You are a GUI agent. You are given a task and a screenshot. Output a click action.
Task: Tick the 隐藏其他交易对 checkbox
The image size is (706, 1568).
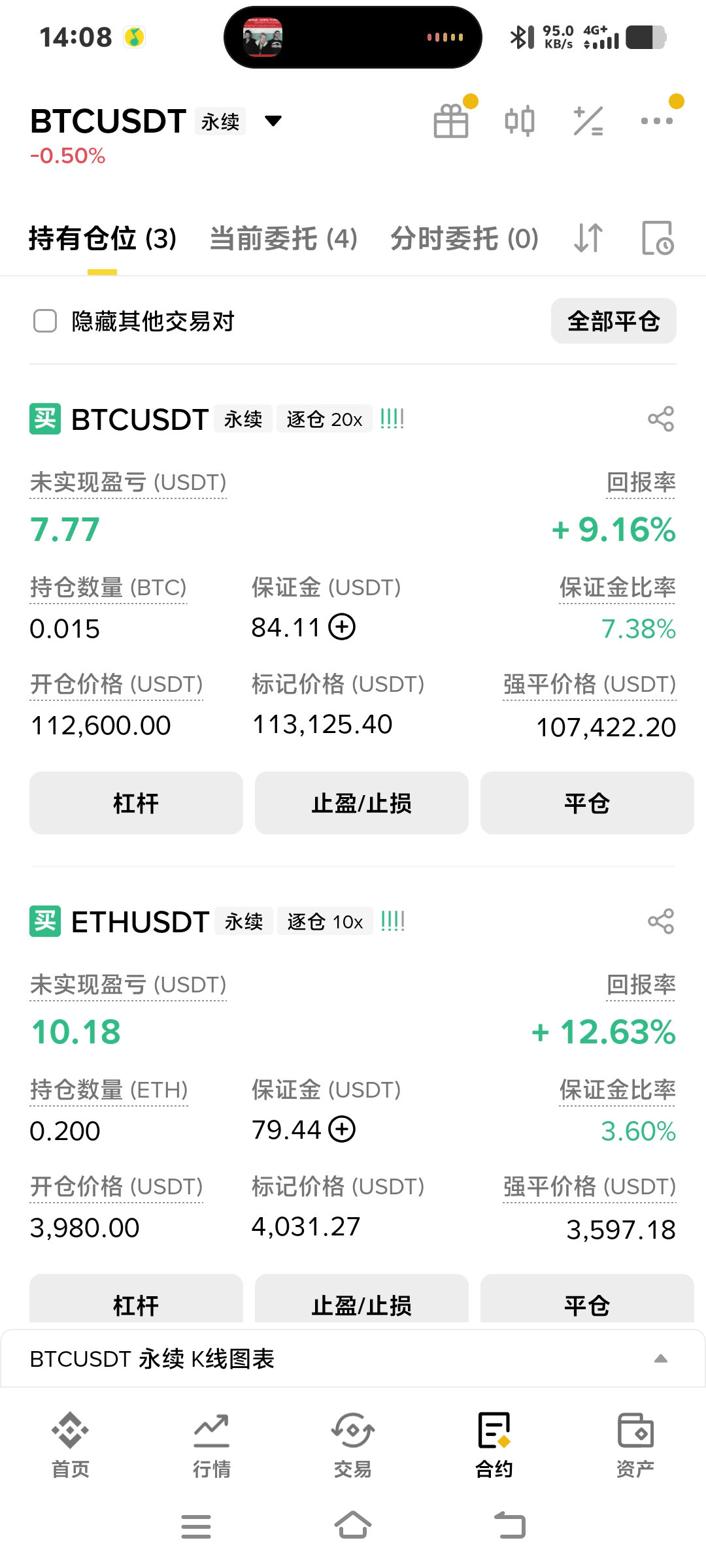click(x=45, y=321)
